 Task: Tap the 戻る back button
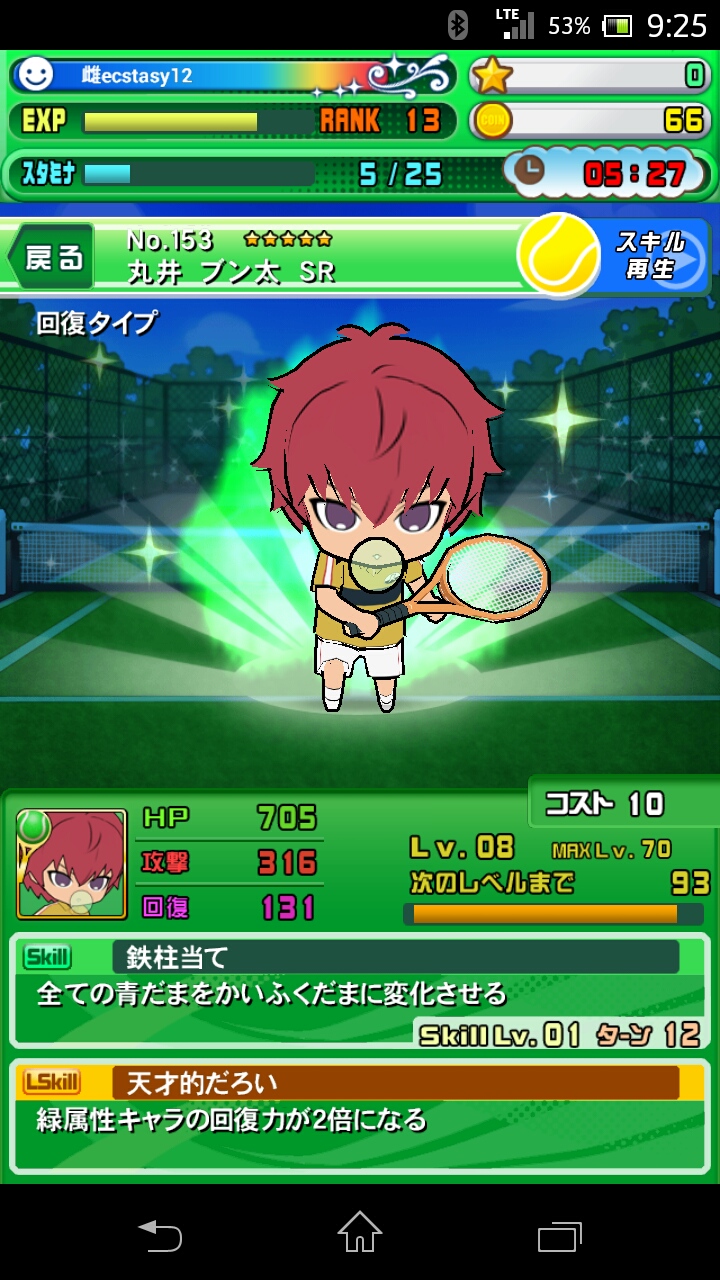click(x=52, y=257)
